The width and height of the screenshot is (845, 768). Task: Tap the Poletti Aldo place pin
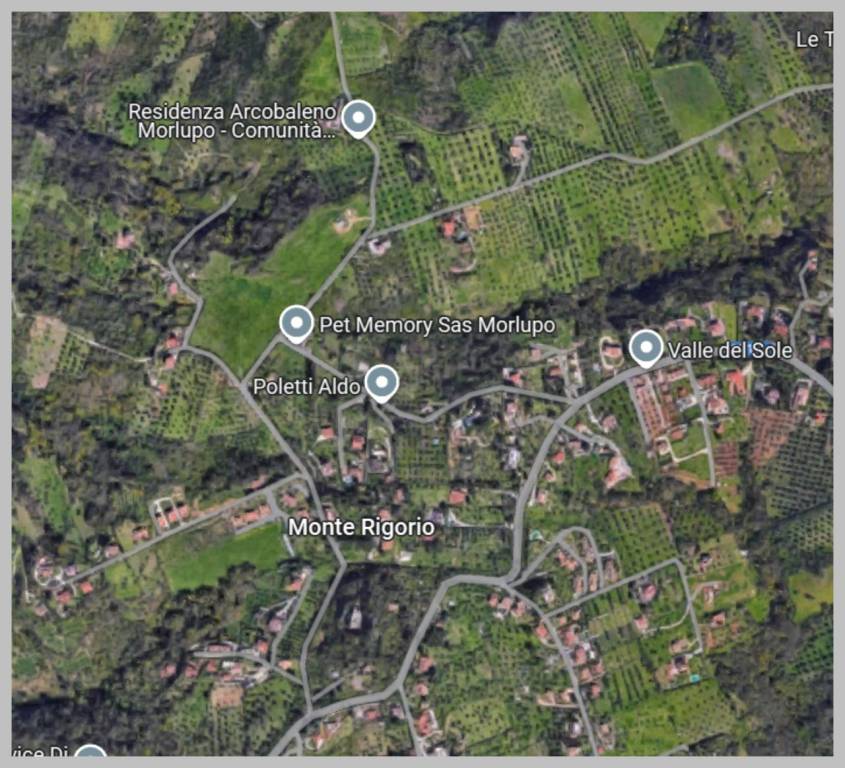(381, 382)
